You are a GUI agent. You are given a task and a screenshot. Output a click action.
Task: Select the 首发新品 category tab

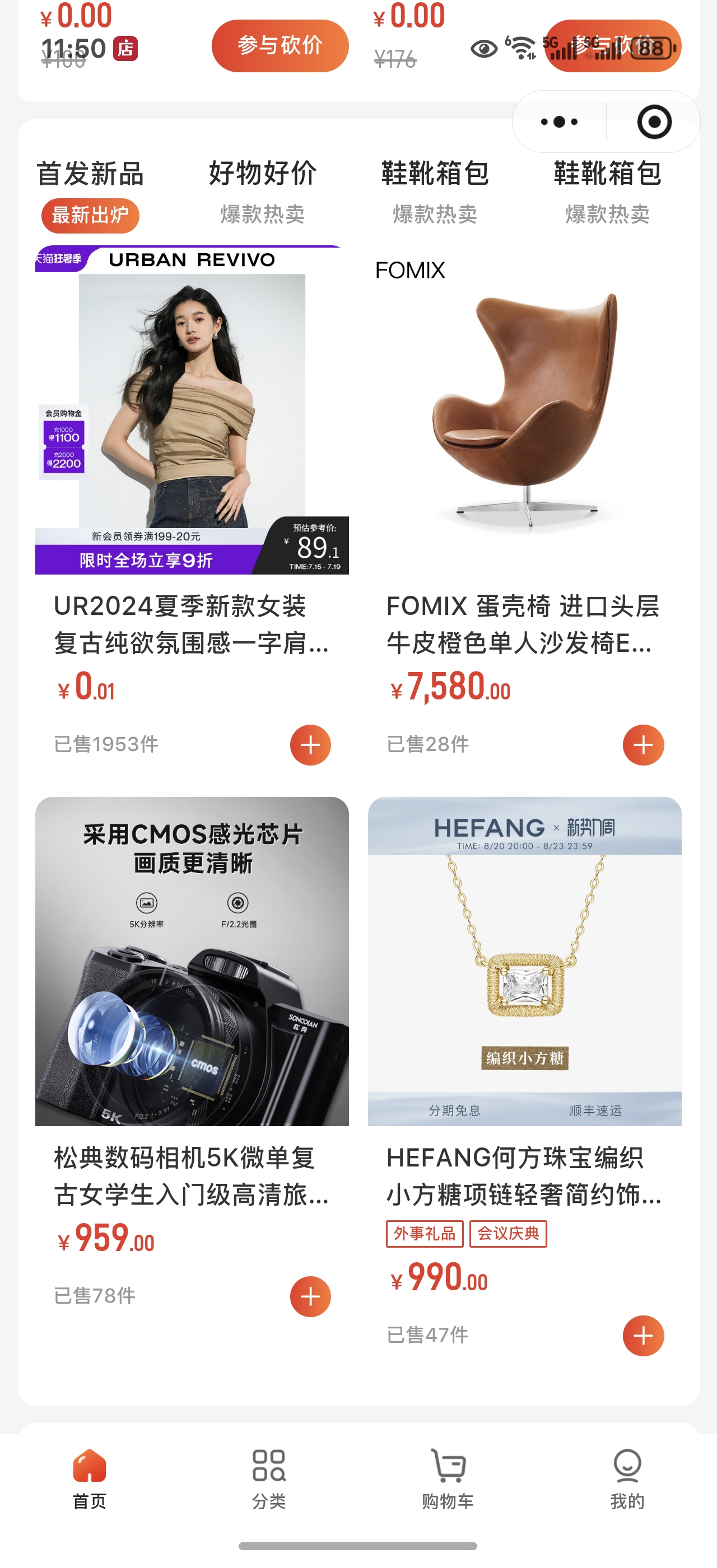pyautogui.click(x=90, y=174)
